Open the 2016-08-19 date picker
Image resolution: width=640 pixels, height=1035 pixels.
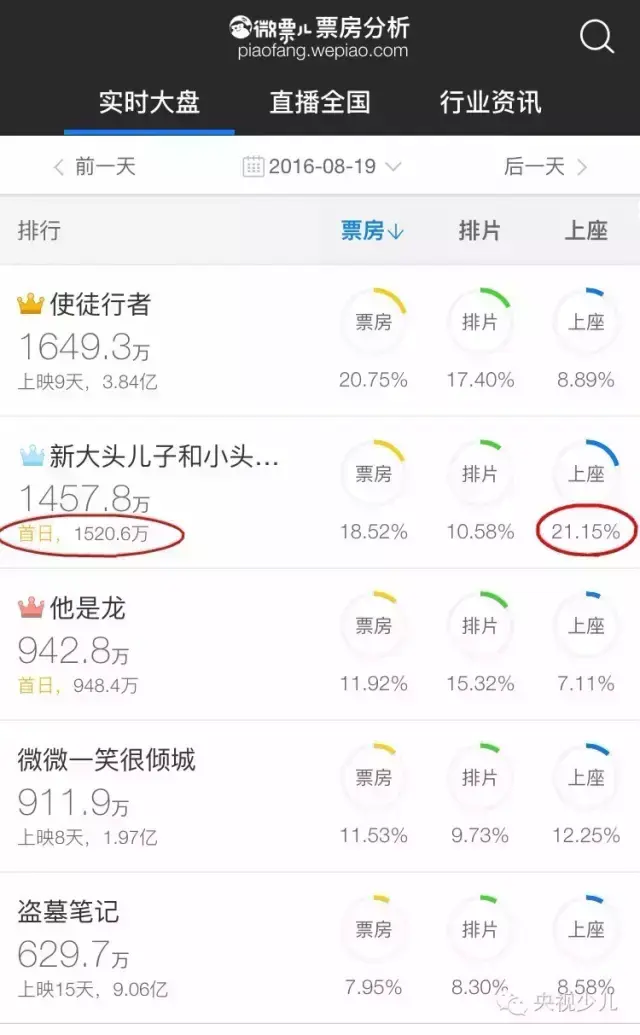click(x=322, y=166)
